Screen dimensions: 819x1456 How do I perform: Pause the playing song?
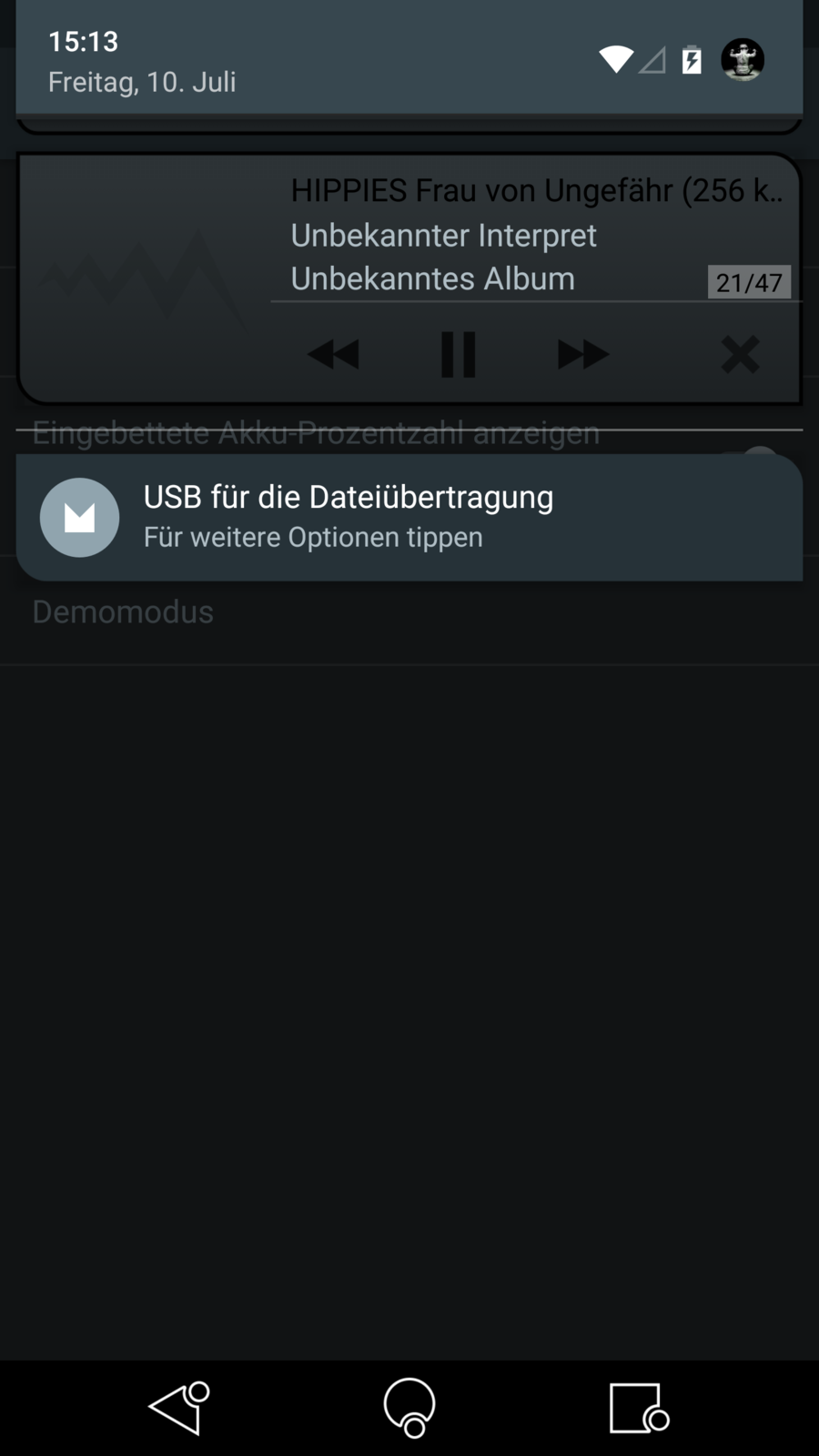458,354
